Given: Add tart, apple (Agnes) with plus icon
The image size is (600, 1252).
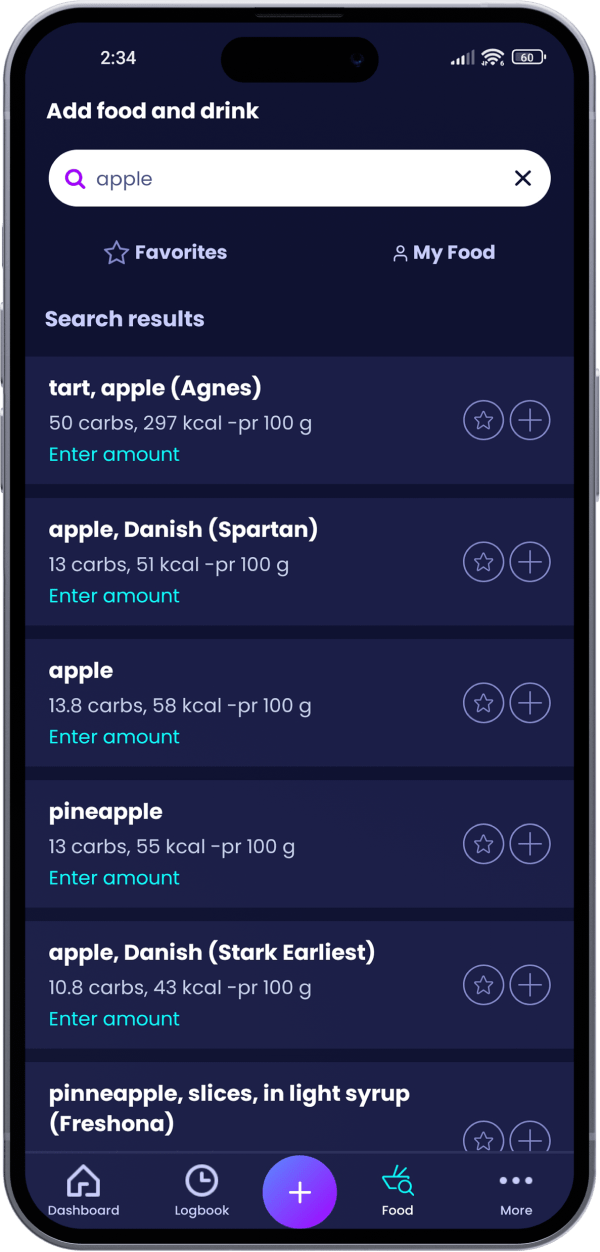Looking at the screenshot, I should (x=530, y=421).
